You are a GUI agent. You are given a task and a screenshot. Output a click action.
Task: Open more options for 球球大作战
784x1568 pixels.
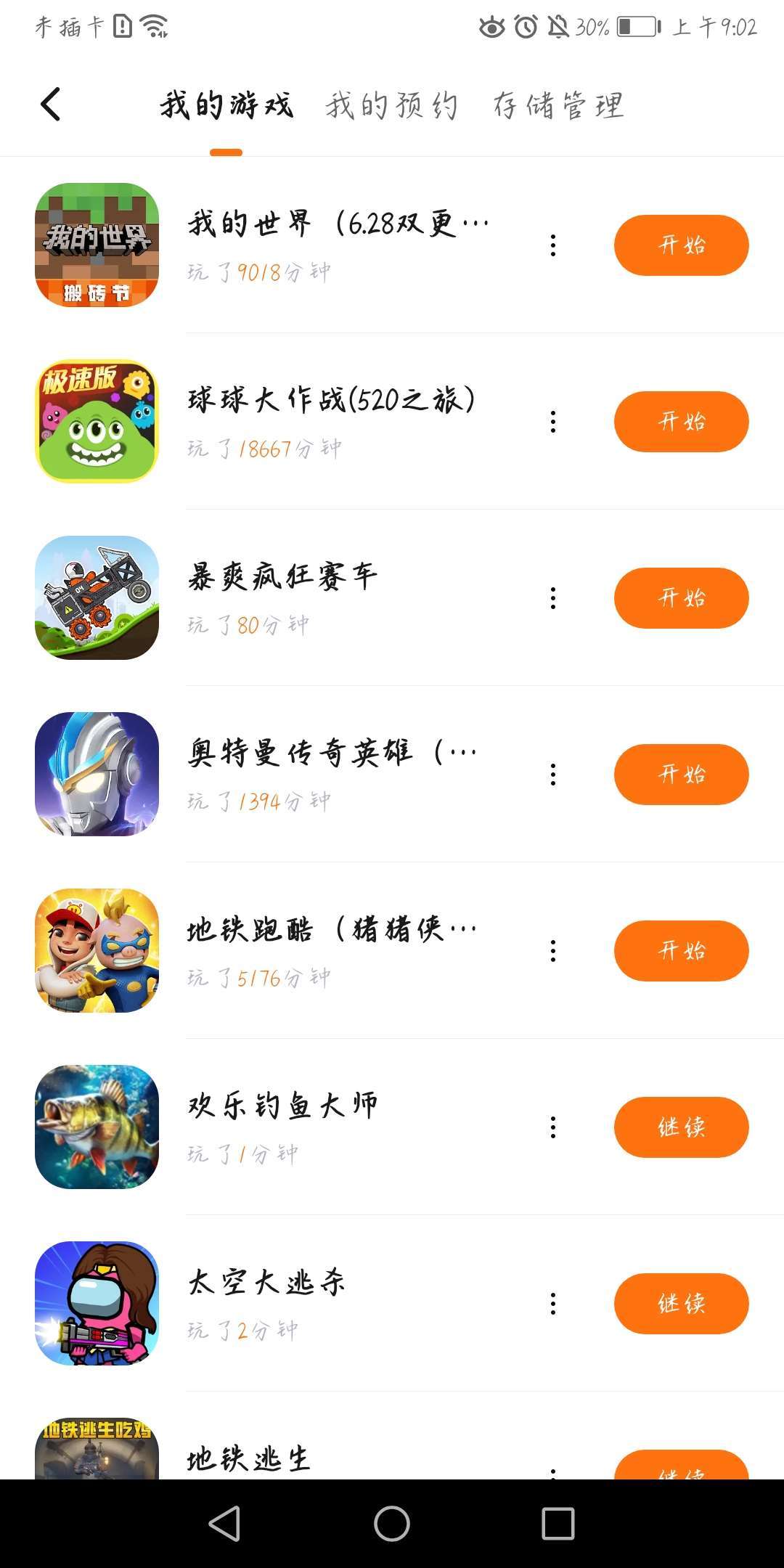coord(553,422)
